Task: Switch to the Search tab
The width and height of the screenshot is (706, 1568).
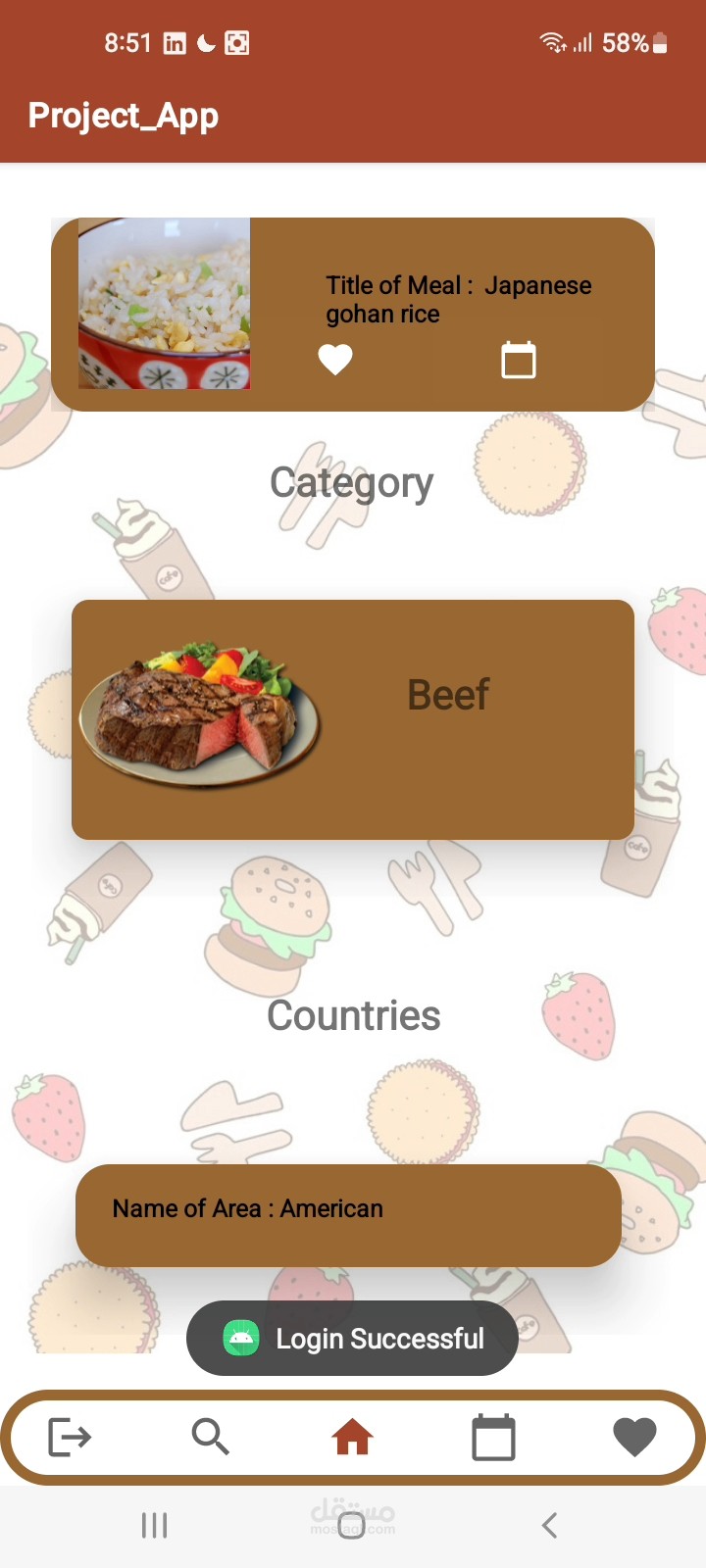Action: coord(210,1438)
